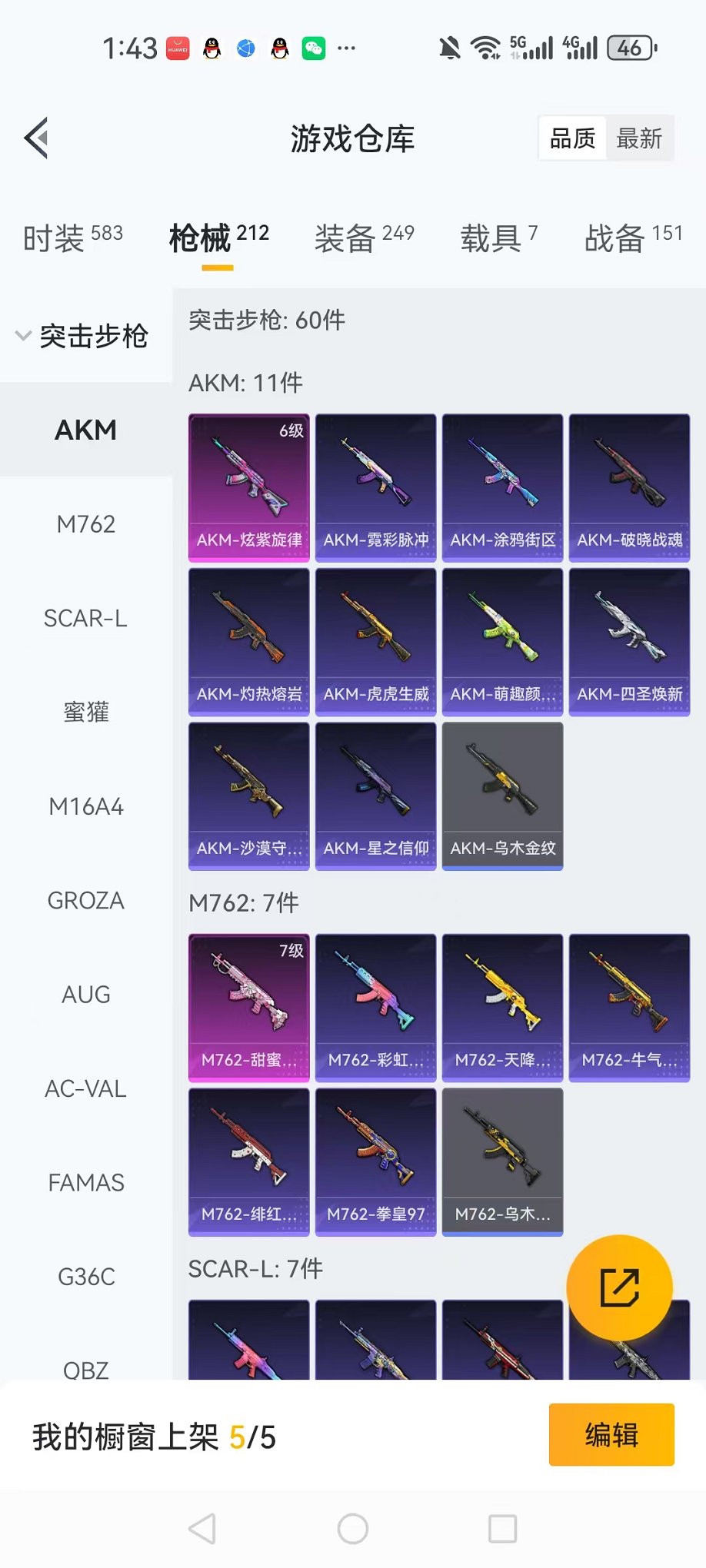Open the M762-拳皇97 skin
The image size is (706, 1568).
click(x=376, y=1161)
